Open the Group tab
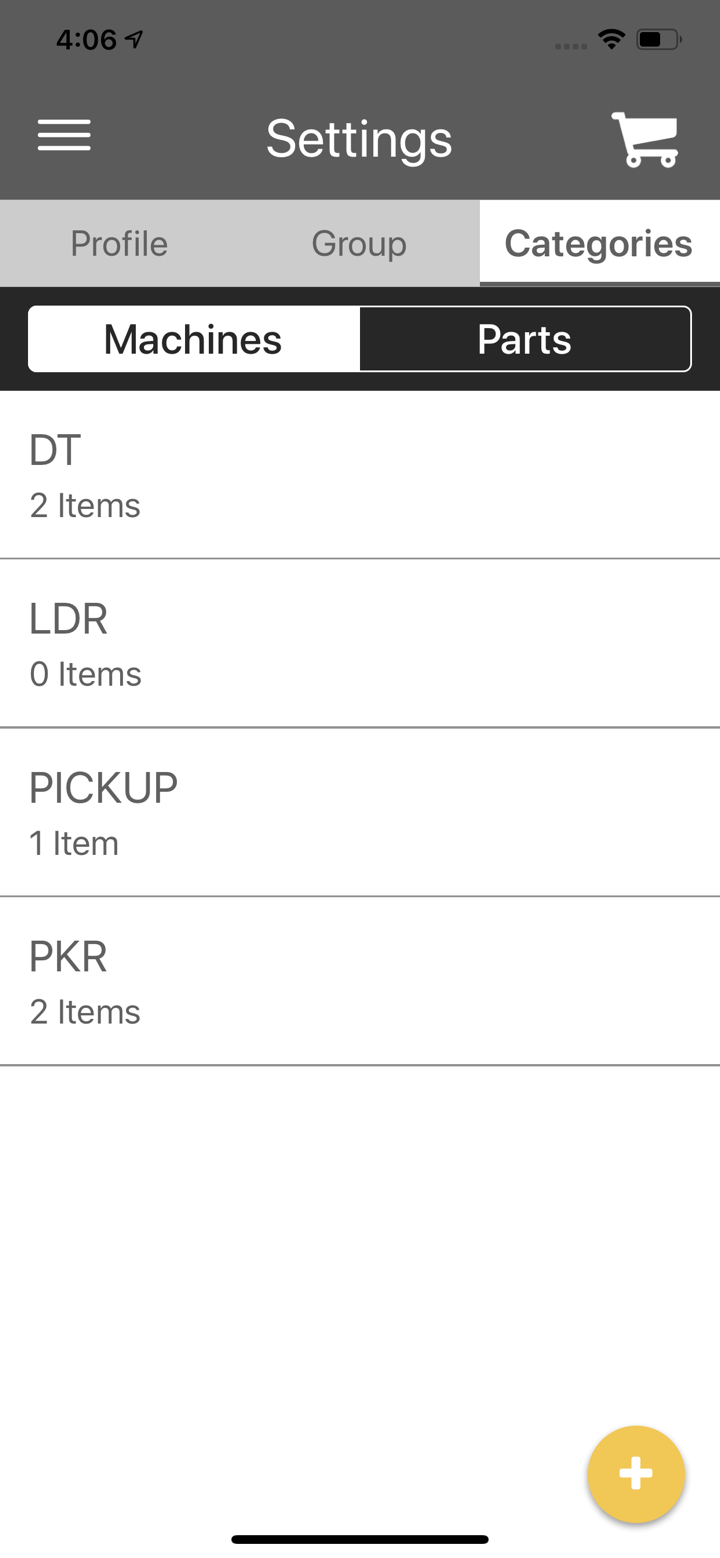Screen dimensions: 720x1558 [359, 242]
